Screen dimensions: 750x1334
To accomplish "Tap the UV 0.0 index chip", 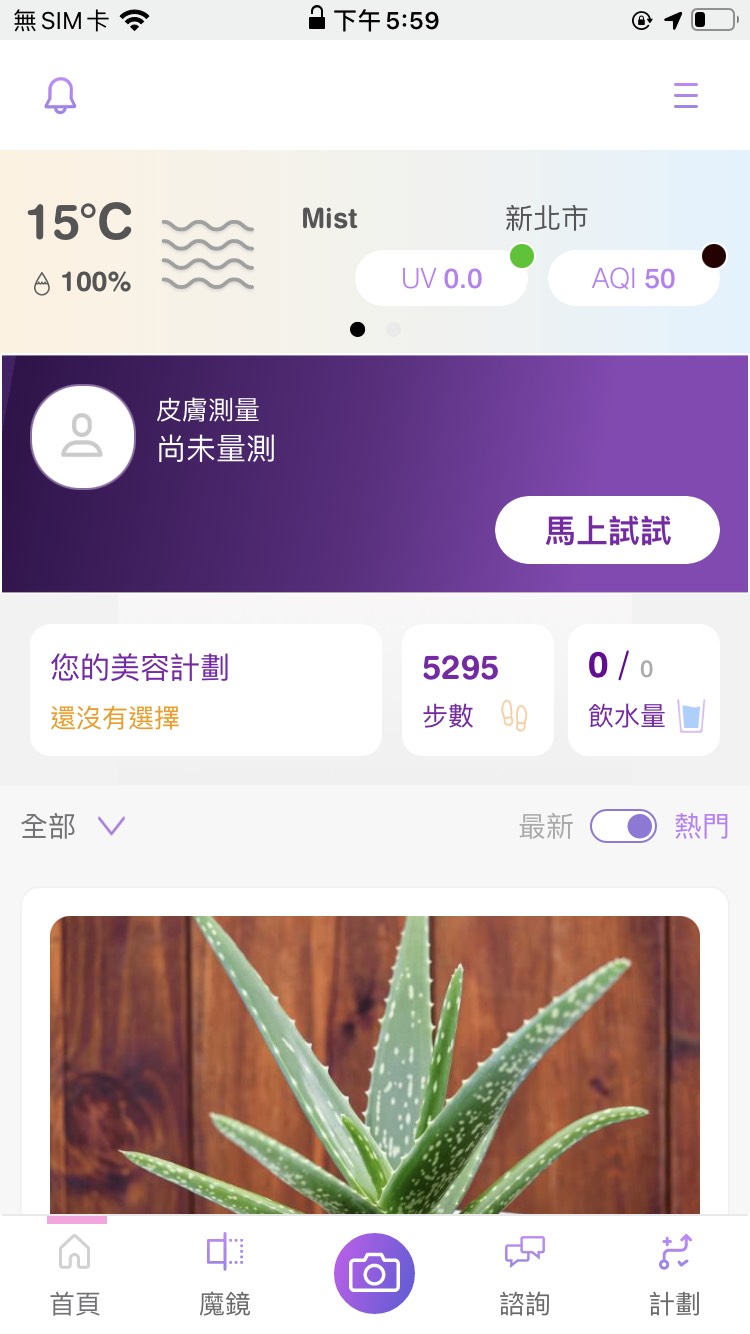I will pos(441,278).
